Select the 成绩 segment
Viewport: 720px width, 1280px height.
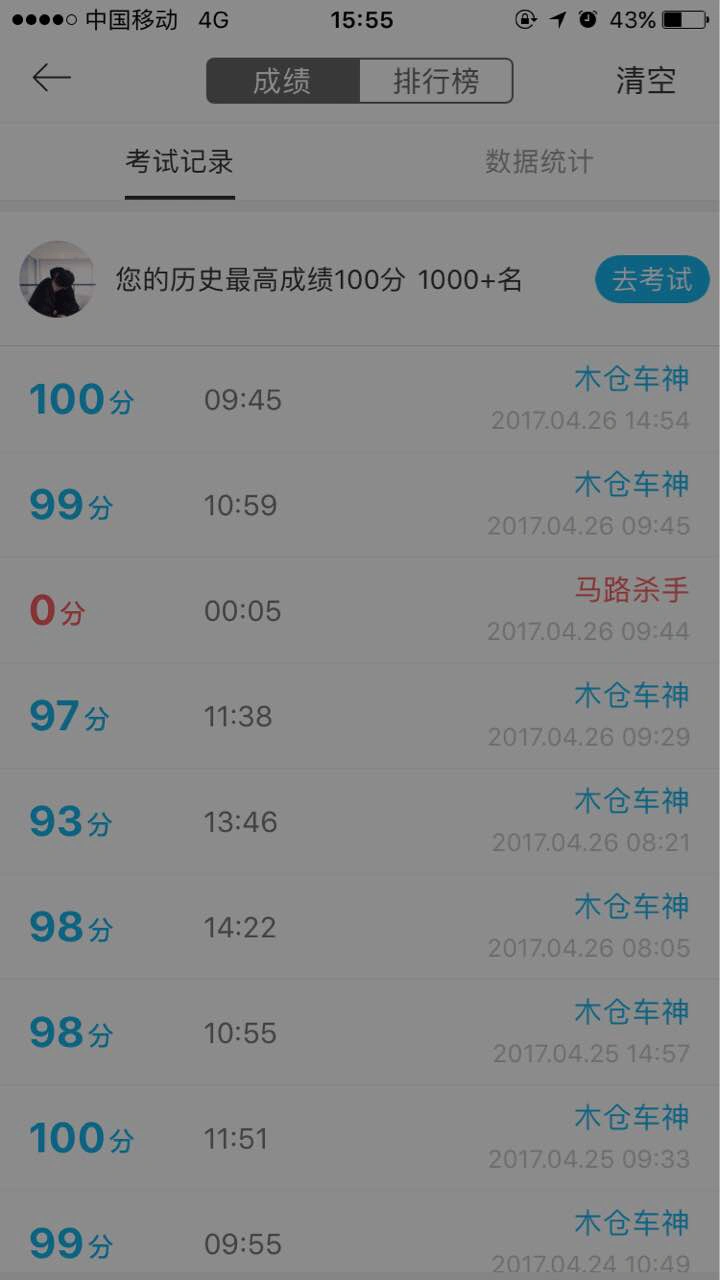coord(283,81)
